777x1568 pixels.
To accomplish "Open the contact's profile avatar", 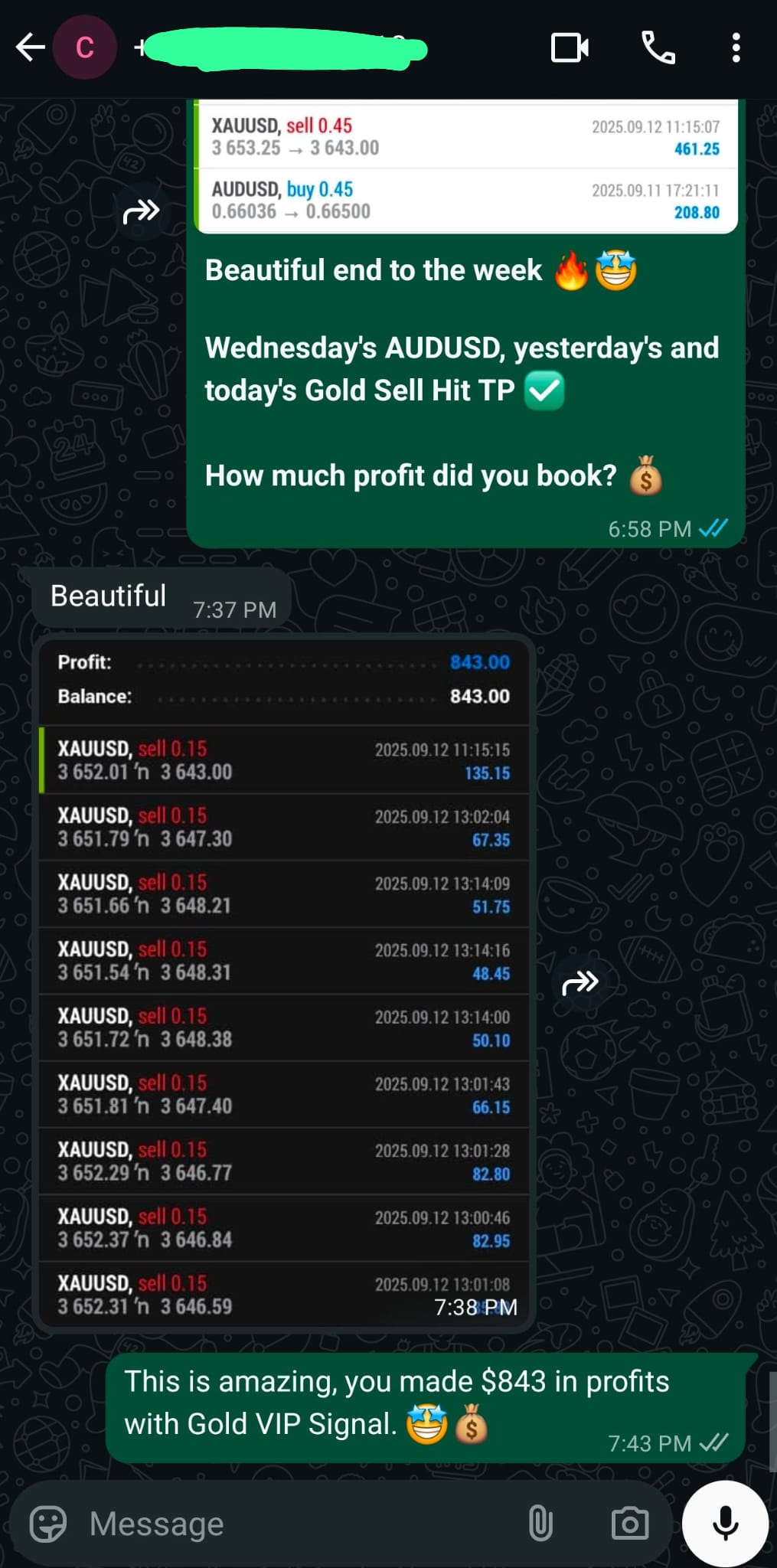I will coord(84,47).
